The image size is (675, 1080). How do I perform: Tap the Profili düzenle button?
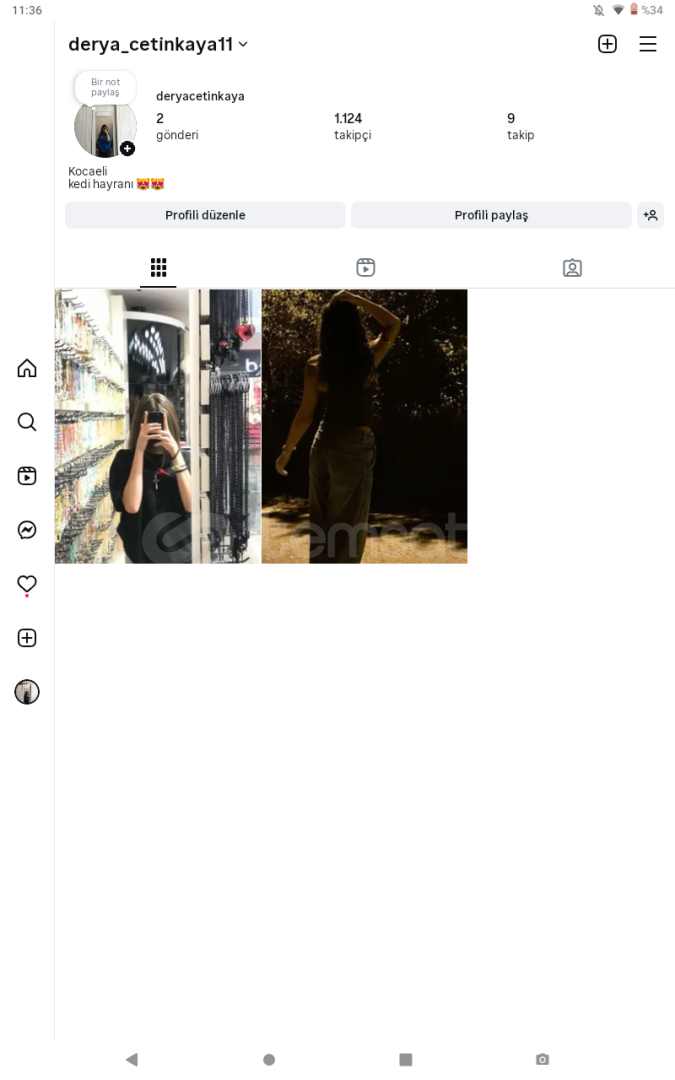[x=205, y=215]
